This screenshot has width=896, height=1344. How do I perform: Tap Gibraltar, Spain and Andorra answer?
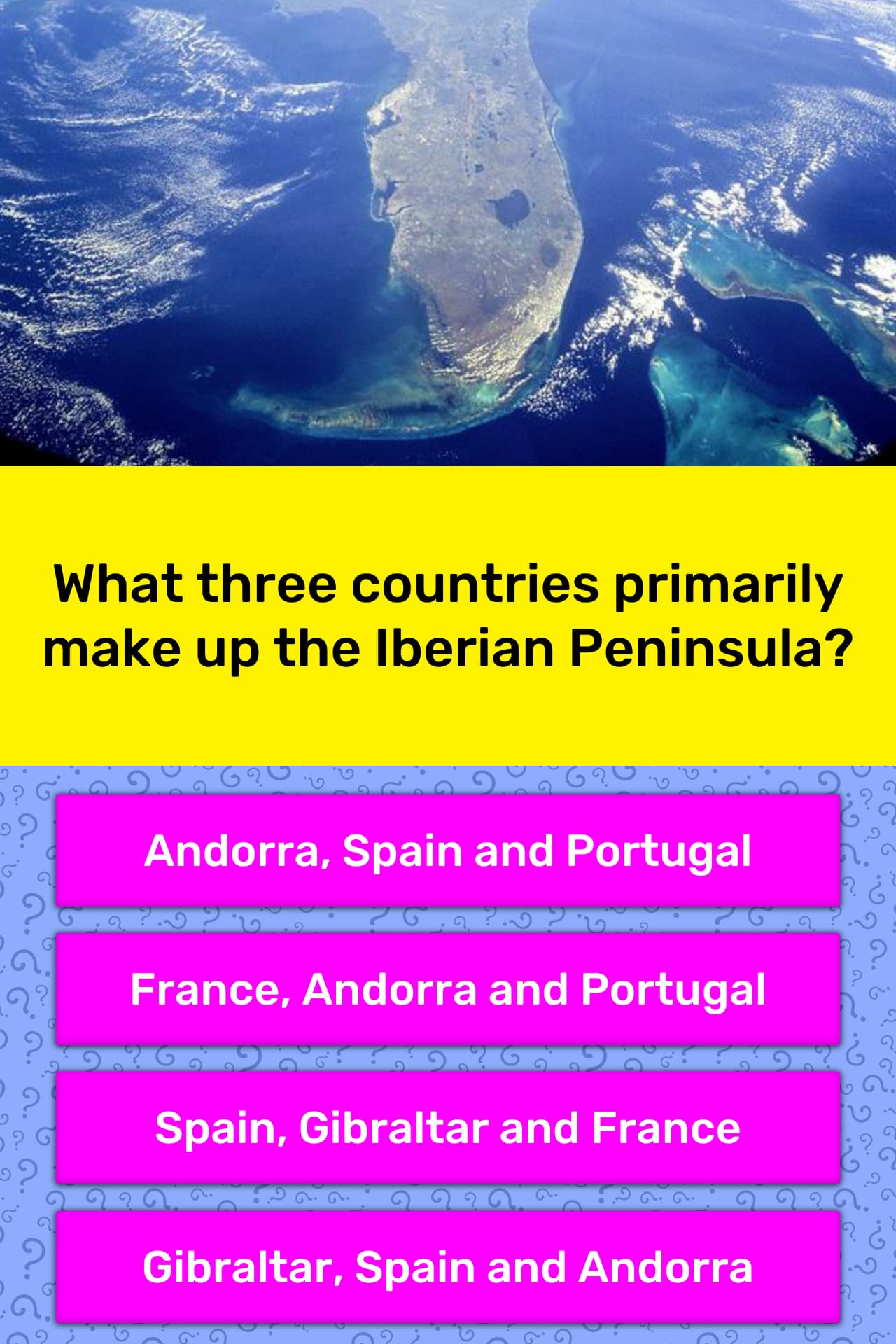(x=448, y=1266)
